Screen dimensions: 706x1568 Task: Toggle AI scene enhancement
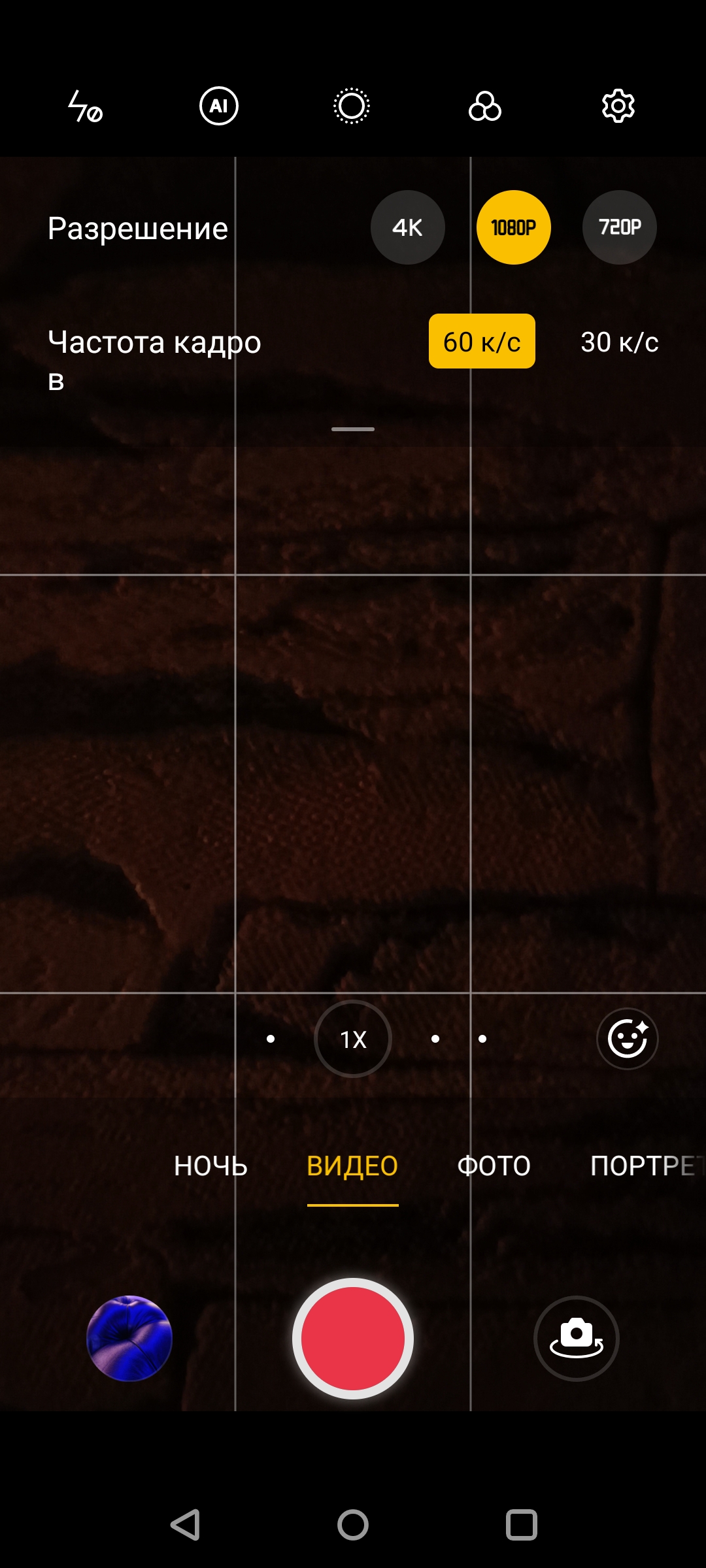click(x=218, y=106)
